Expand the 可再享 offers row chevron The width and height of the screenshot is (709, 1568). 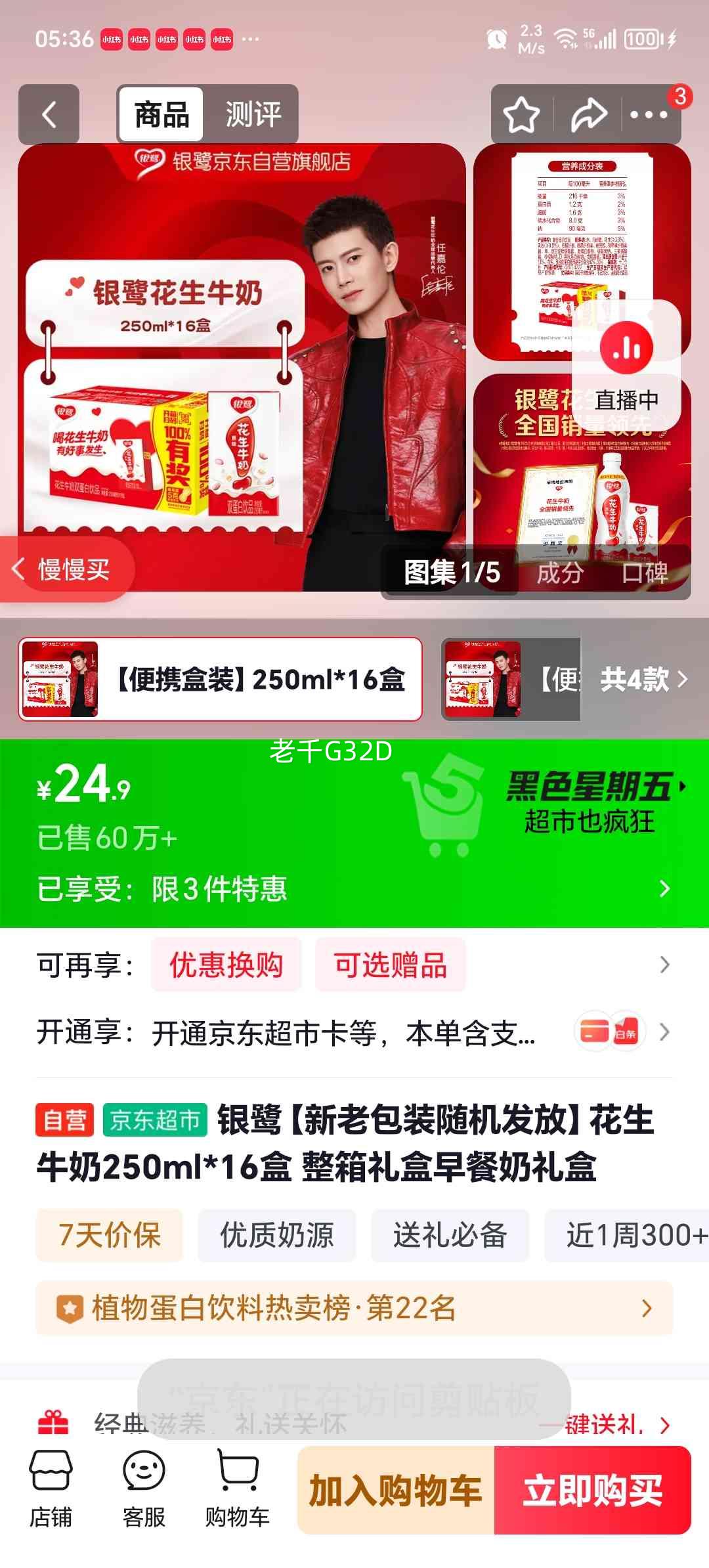click(665, 964)
